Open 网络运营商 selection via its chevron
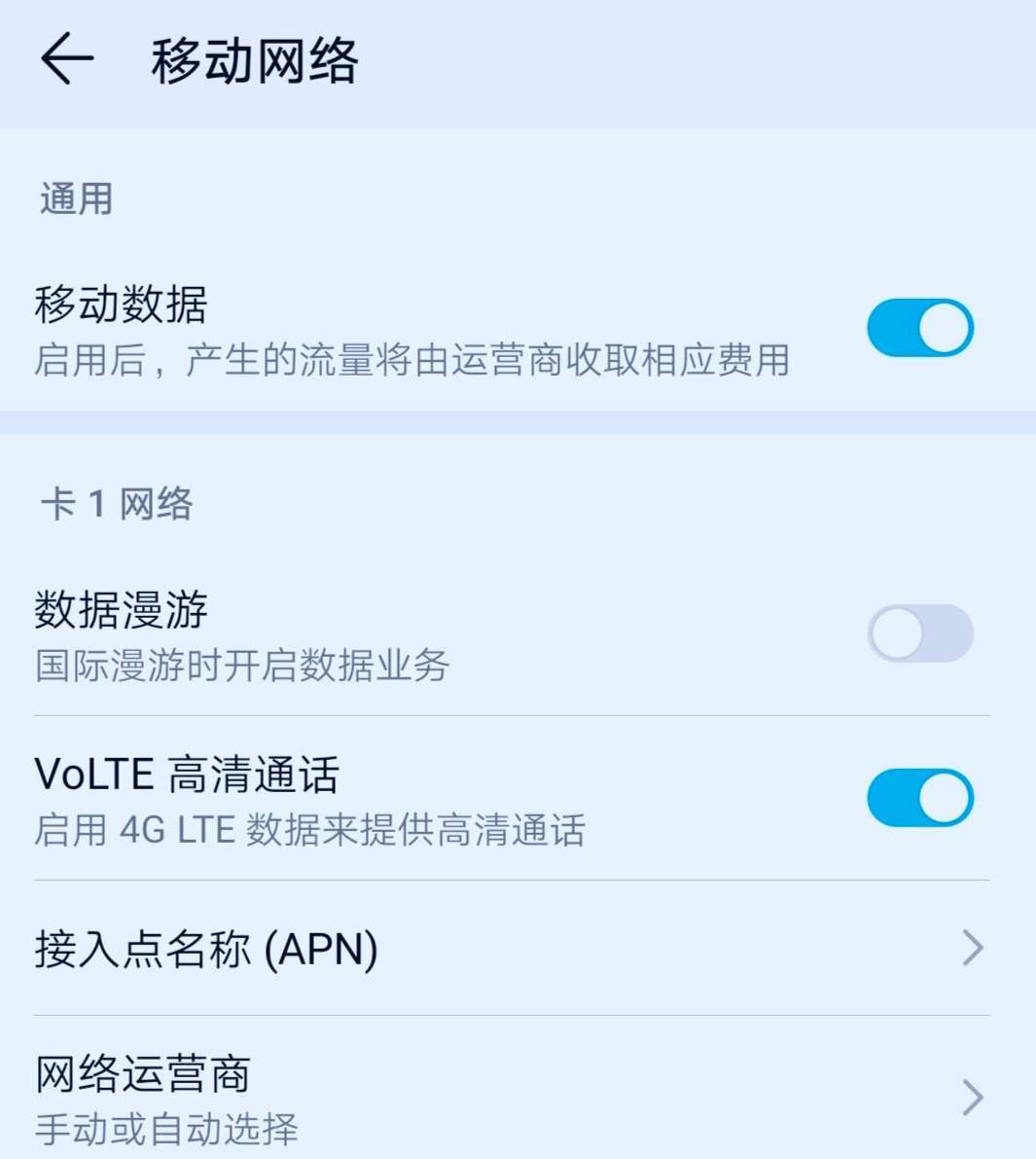The height and width of the screenshot is (1159, 1036). tap(970, 1098)
